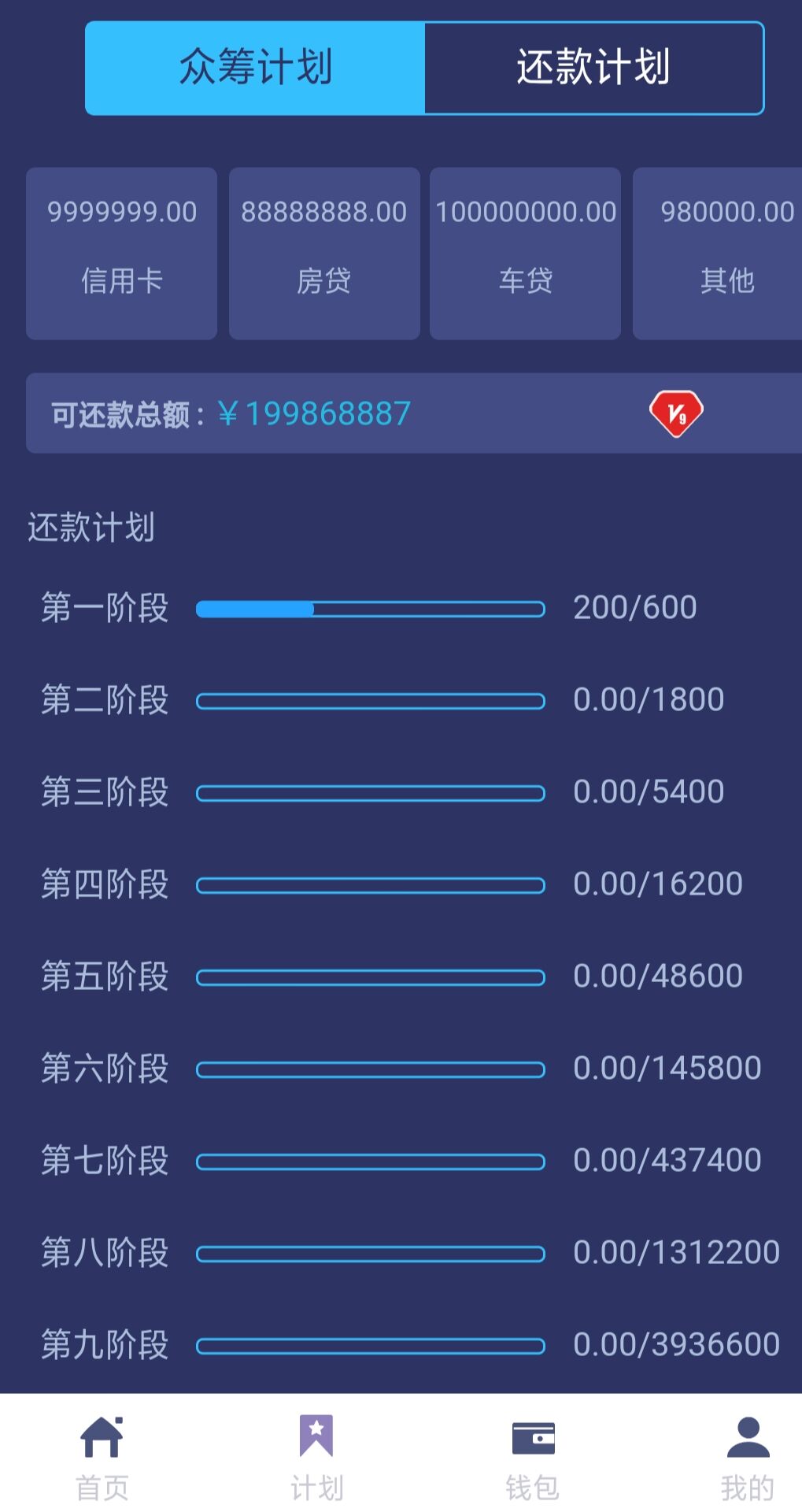This screenshot has height=1512, width=802.
Task: Open the 钱包 tab
Action: [533, 1455]
